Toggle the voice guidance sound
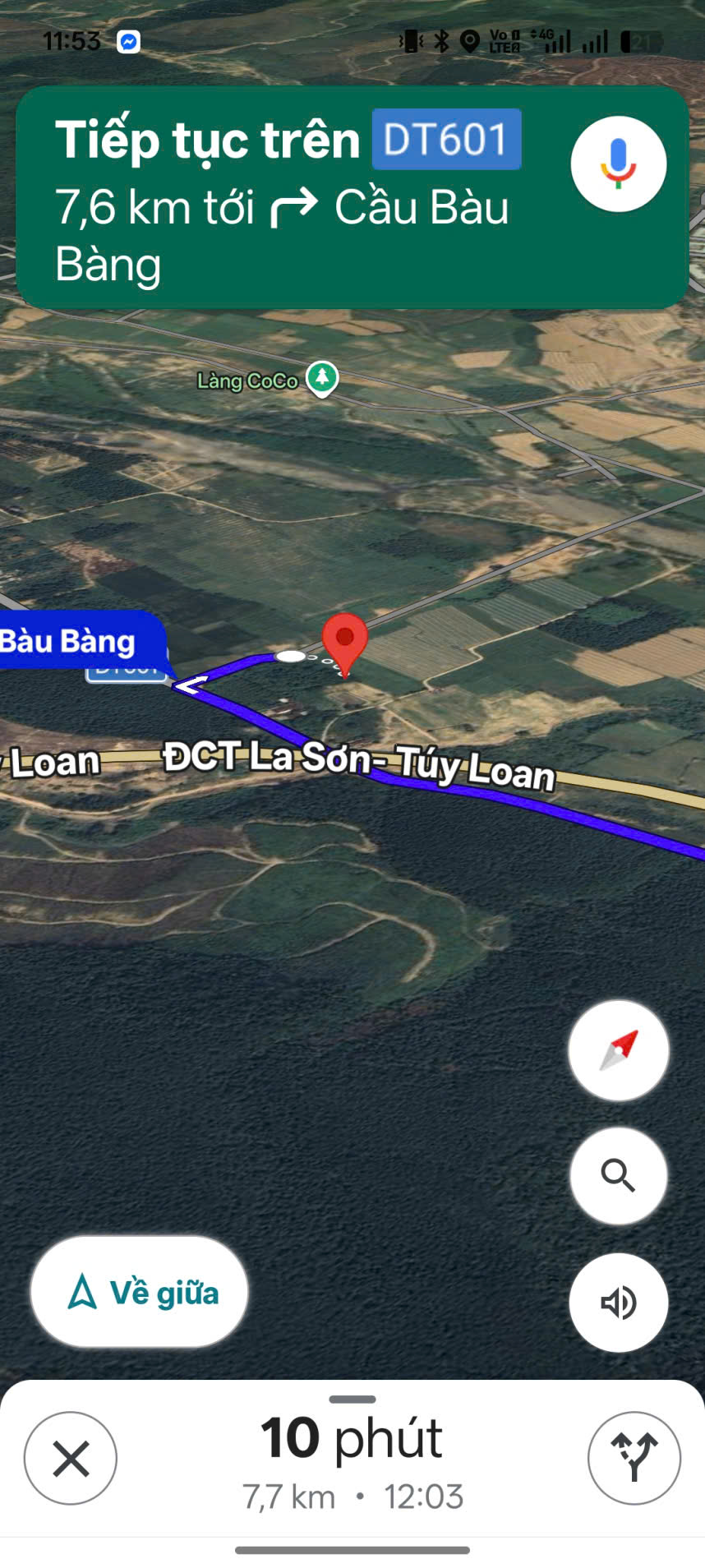Viewport: 705px width, 1568px height. pyautogui.click(x=618, y=1303)
